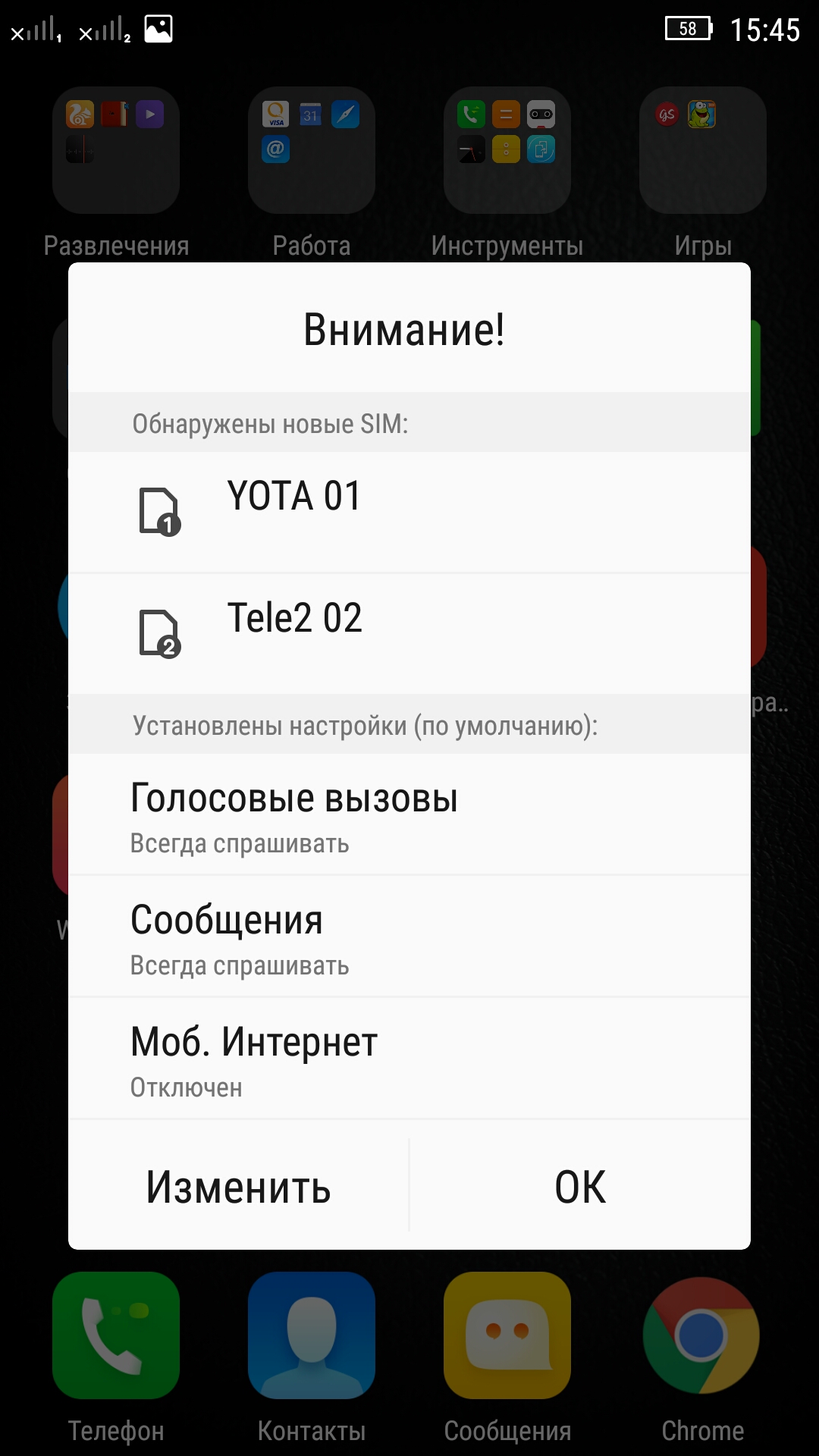Viewport: 819px width, 1456px height.
Task: Tap the Изменить button
Action: pos(238,1187)
